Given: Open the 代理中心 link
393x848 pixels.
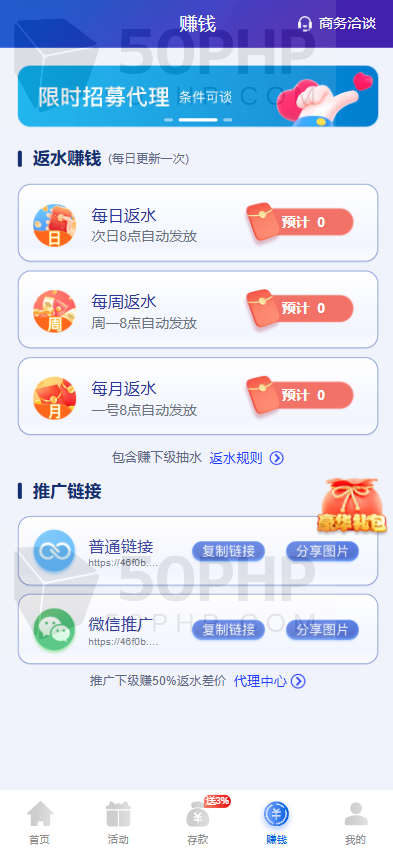Looking at the screenshot, I should tap(270, 681).
